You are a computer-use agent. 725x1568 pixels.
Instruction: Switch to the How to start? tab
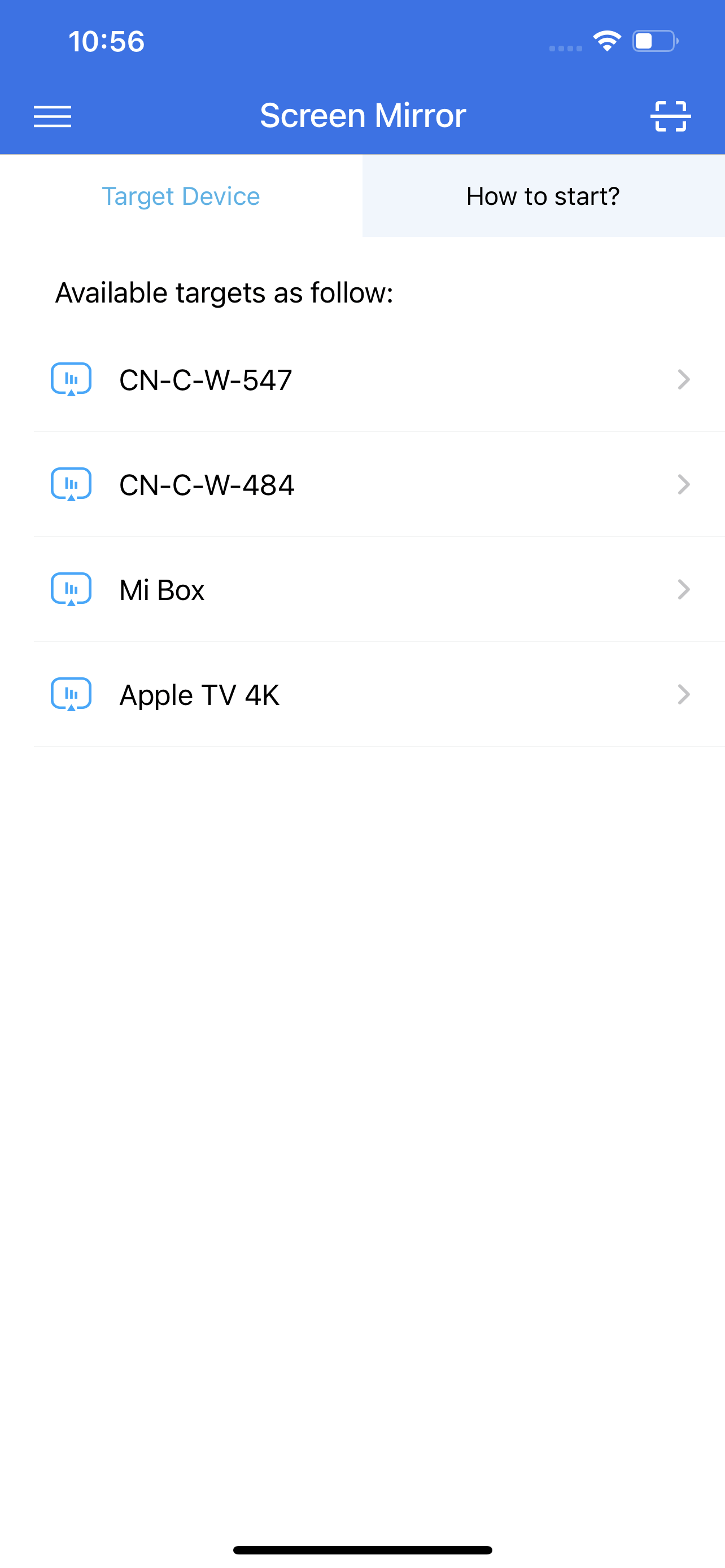pos(544,196)
